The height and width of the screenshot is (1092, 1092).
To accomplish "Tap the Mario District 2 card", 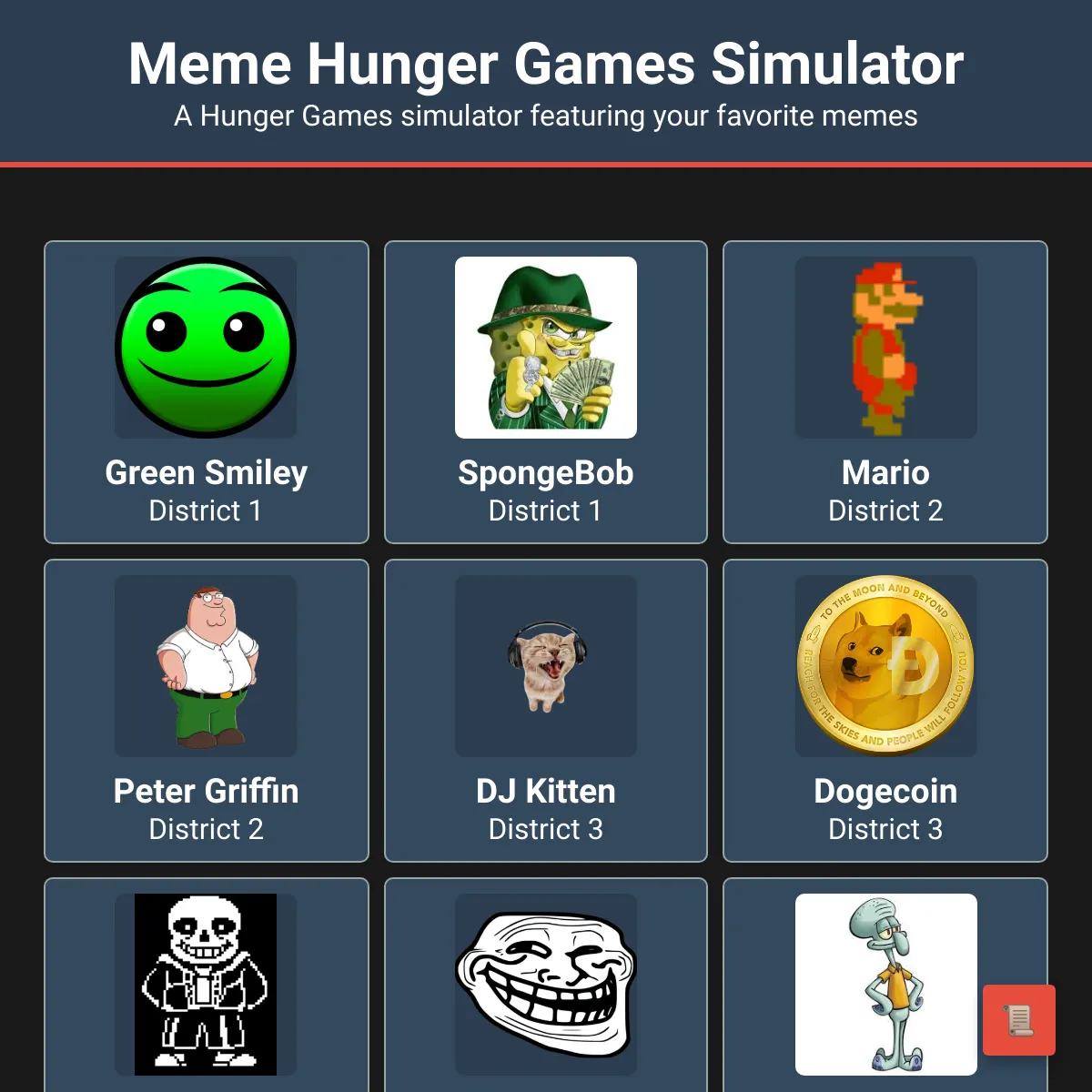I will click(x=885, y=391).
